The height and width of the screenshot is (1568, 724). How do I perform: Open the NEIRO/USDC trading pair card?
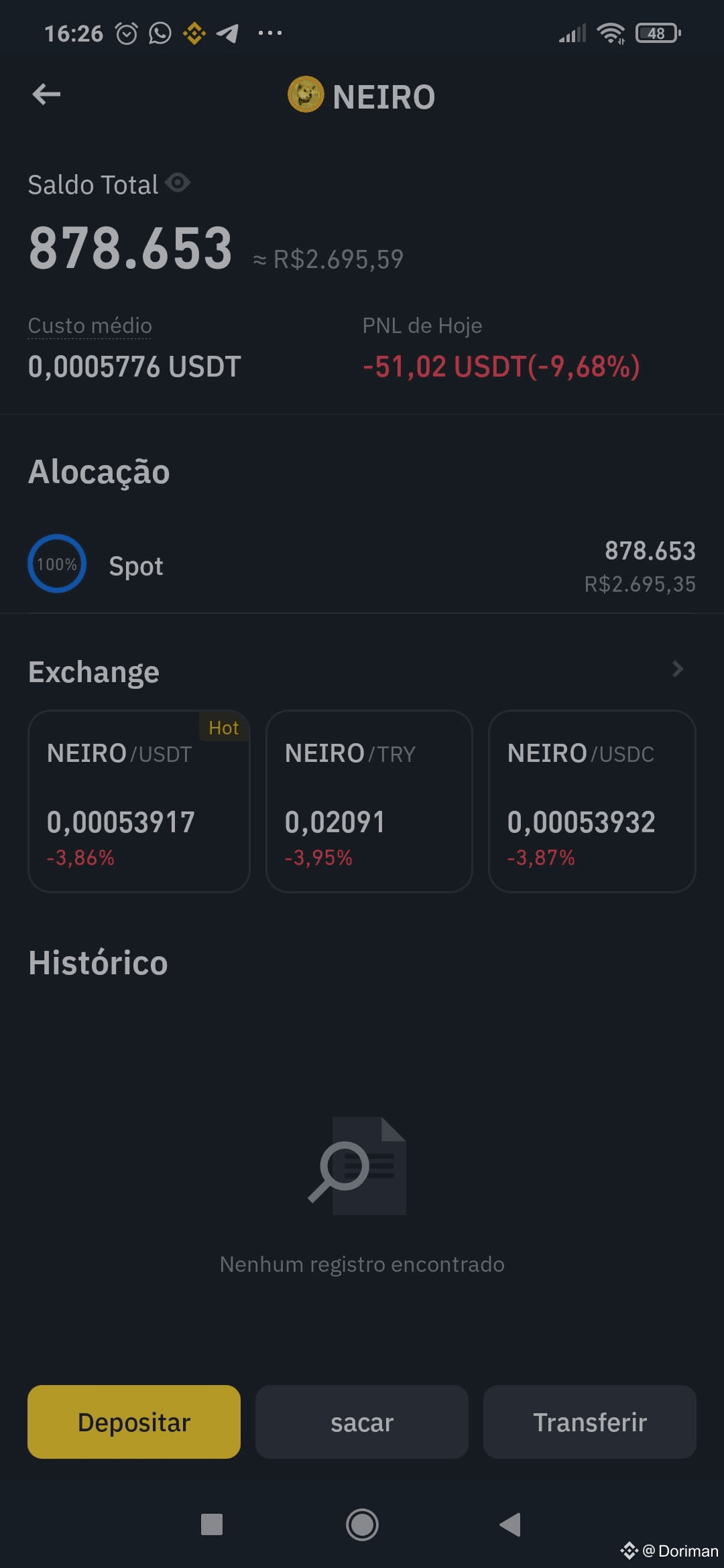pyautogui.click(x=592, y=801)
